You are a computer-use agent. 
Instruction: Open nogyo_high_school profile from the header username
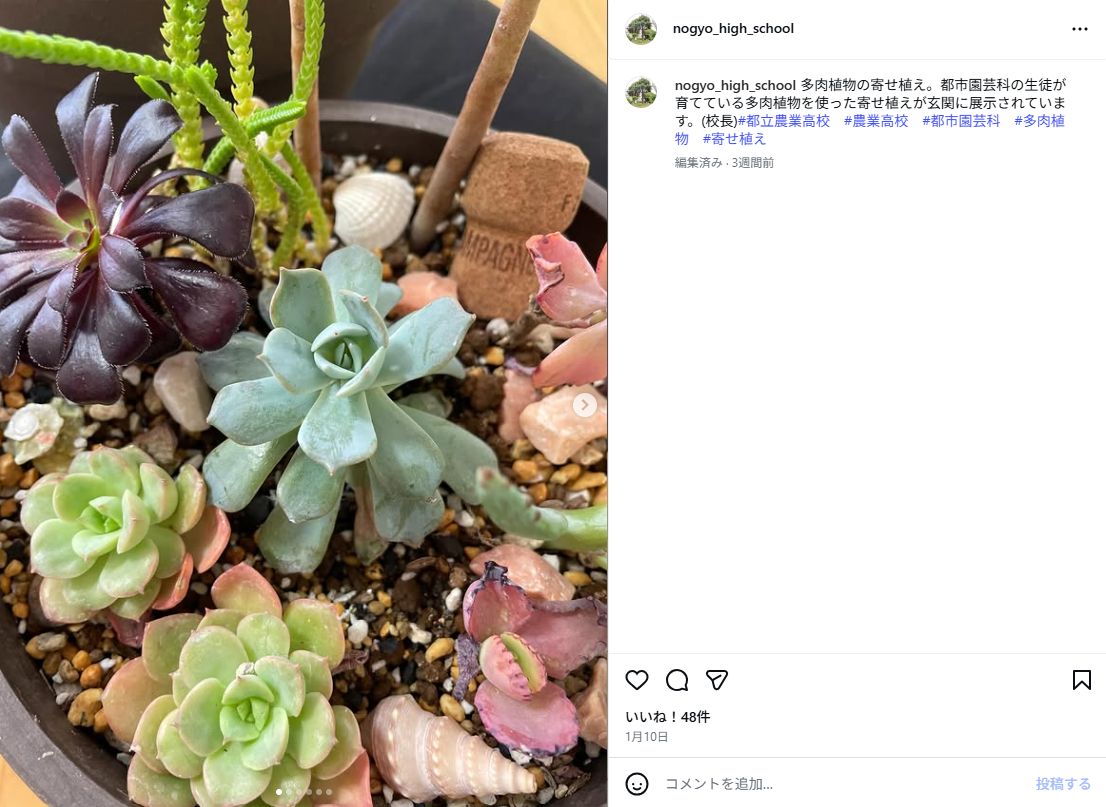733,29
